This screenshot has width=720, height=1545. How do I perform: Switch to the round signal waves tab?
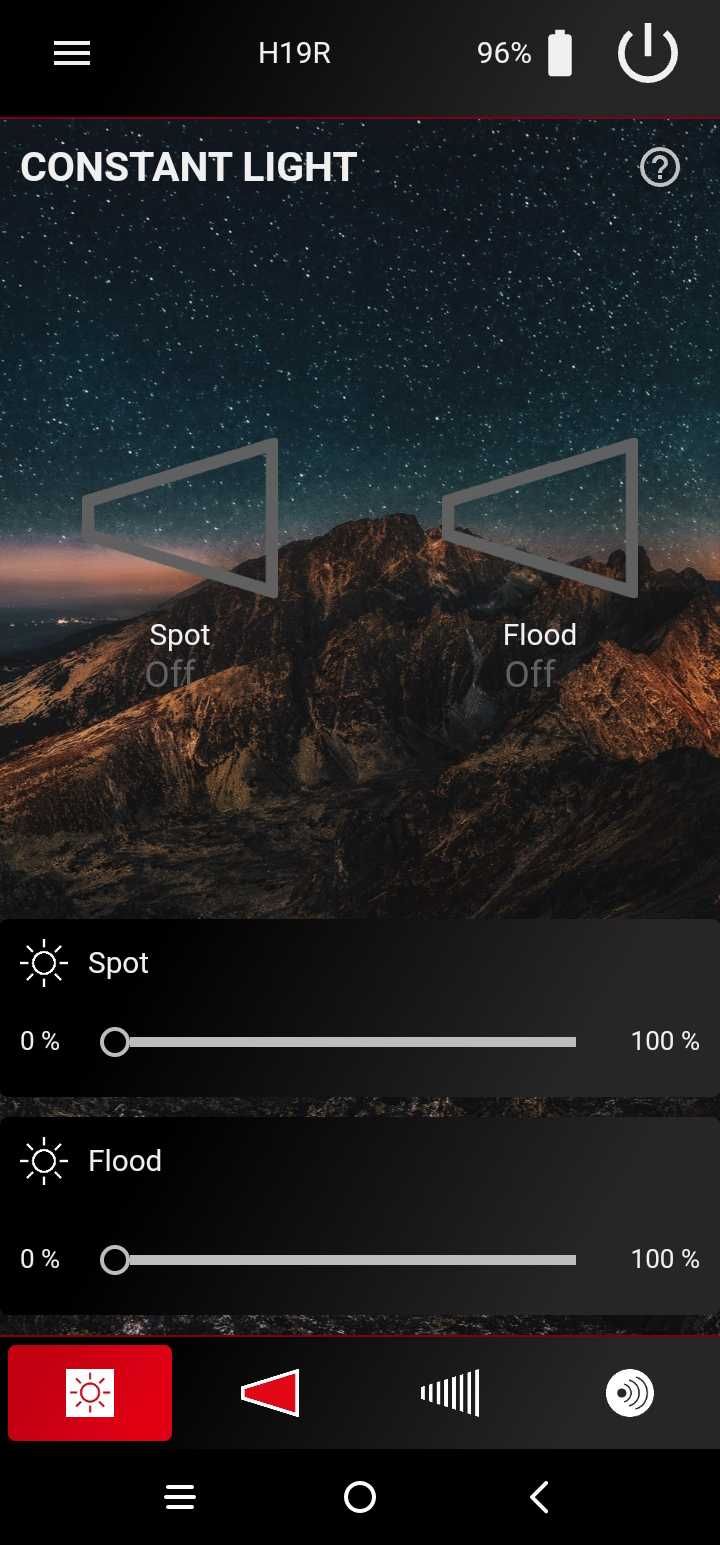point(630,1393)
